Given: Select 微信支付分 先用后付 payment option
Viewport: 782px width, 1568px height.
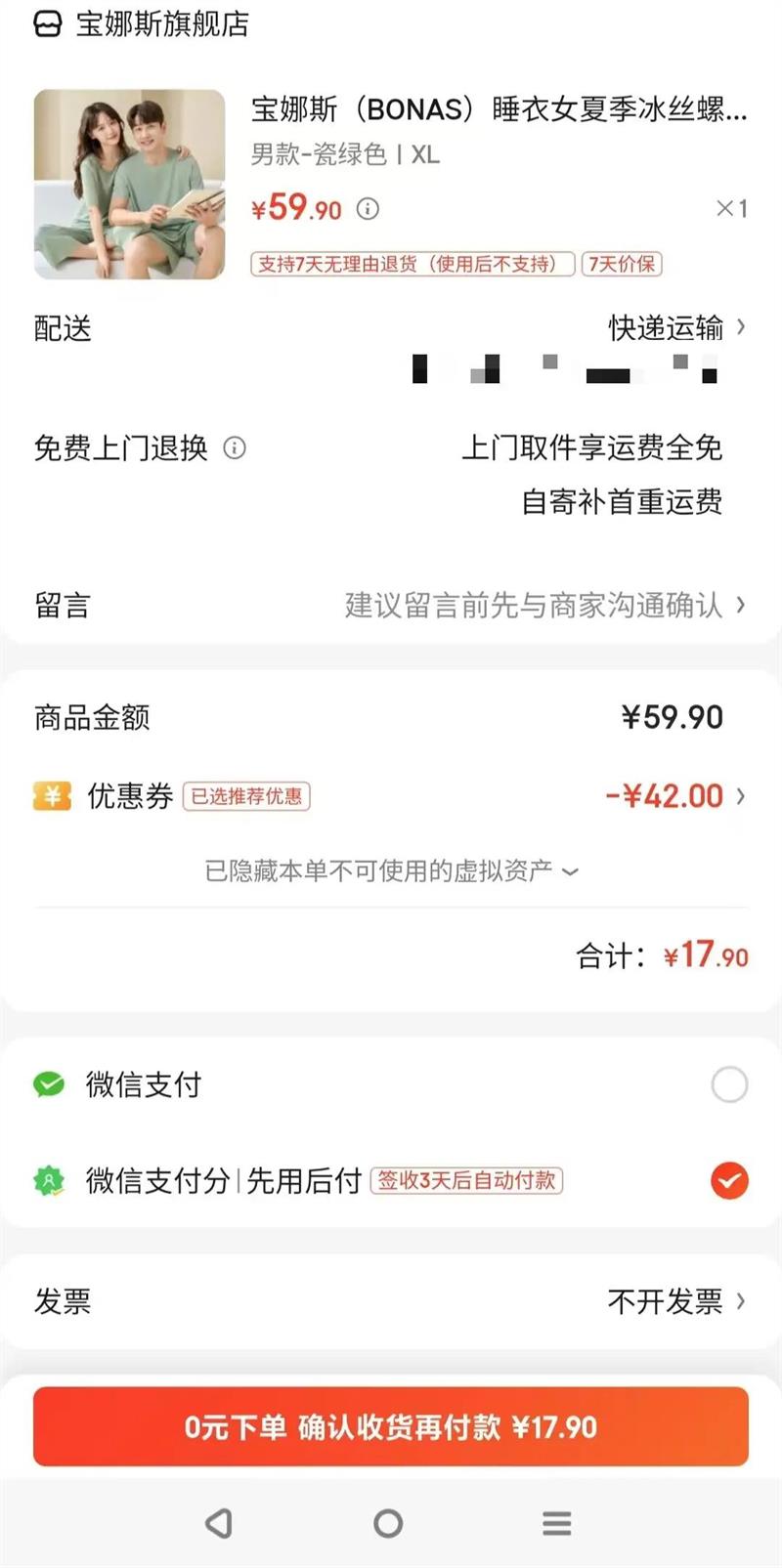Looking at the screenshot, I should (729, 1181).
